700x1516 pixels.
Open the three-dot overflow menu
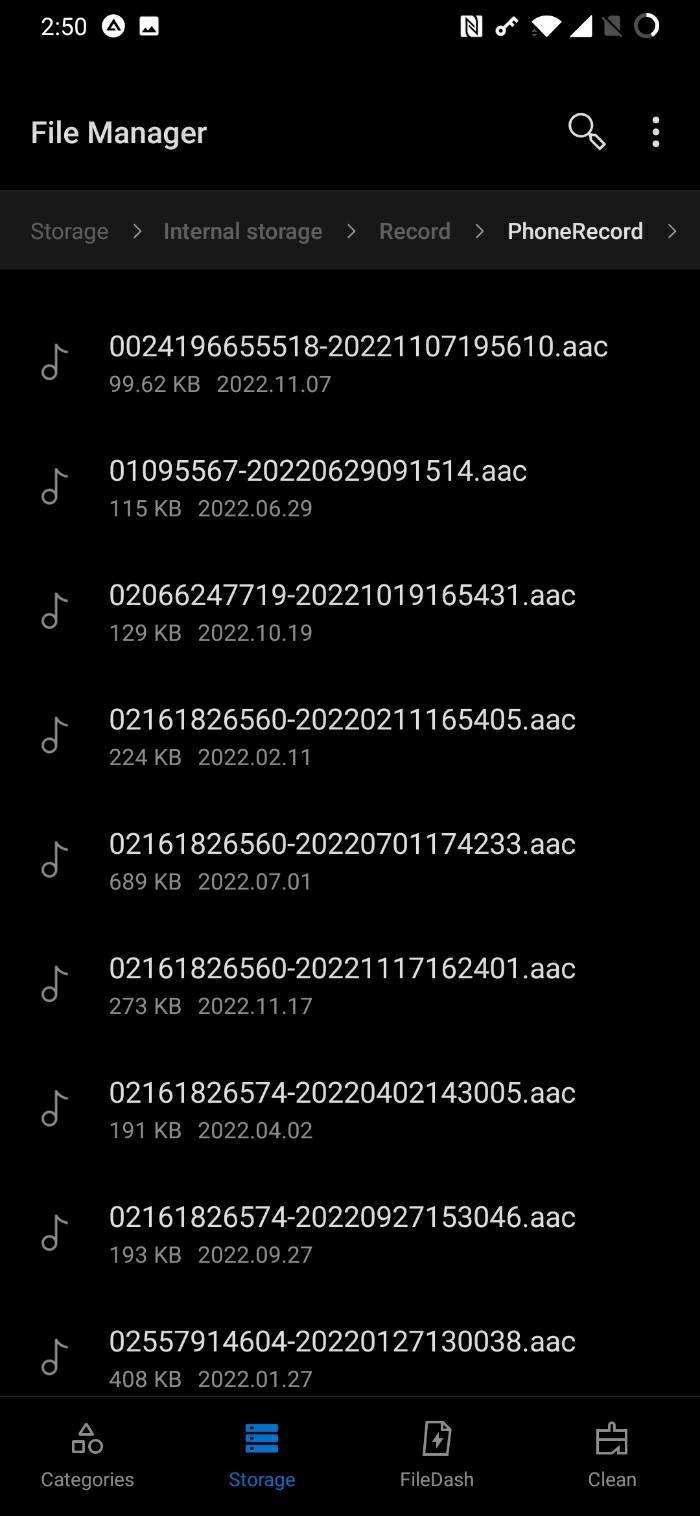[655, 132]
